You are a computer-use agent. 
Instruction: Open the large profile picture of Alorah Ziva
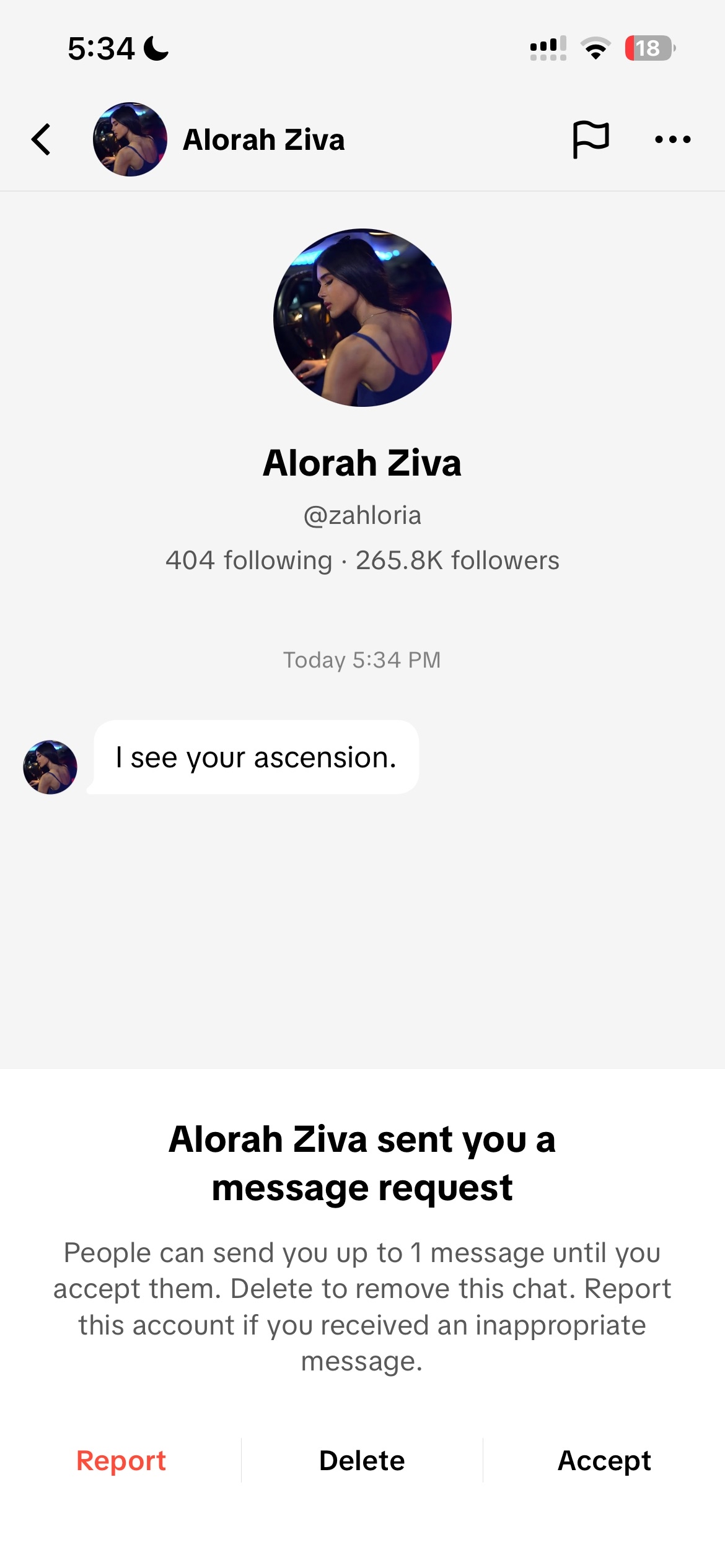tap(362, 318)
